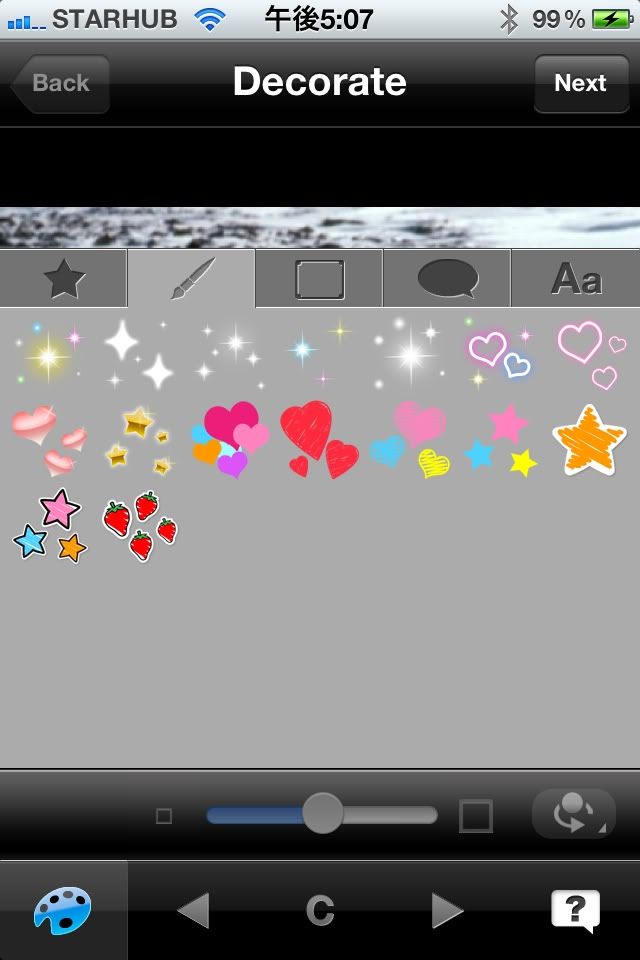Select the large orange star brush

[589, 440]
